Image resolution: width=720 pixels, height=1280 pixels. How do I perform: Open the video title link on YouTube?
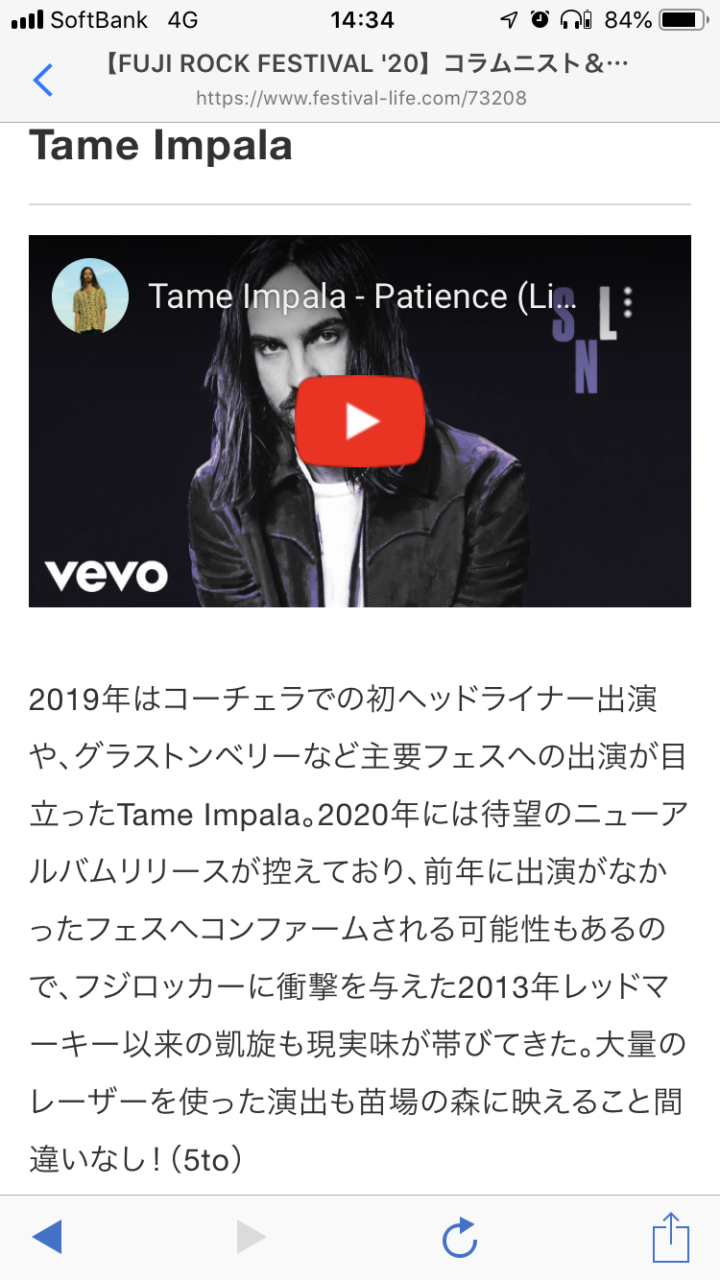pos(363,296)
